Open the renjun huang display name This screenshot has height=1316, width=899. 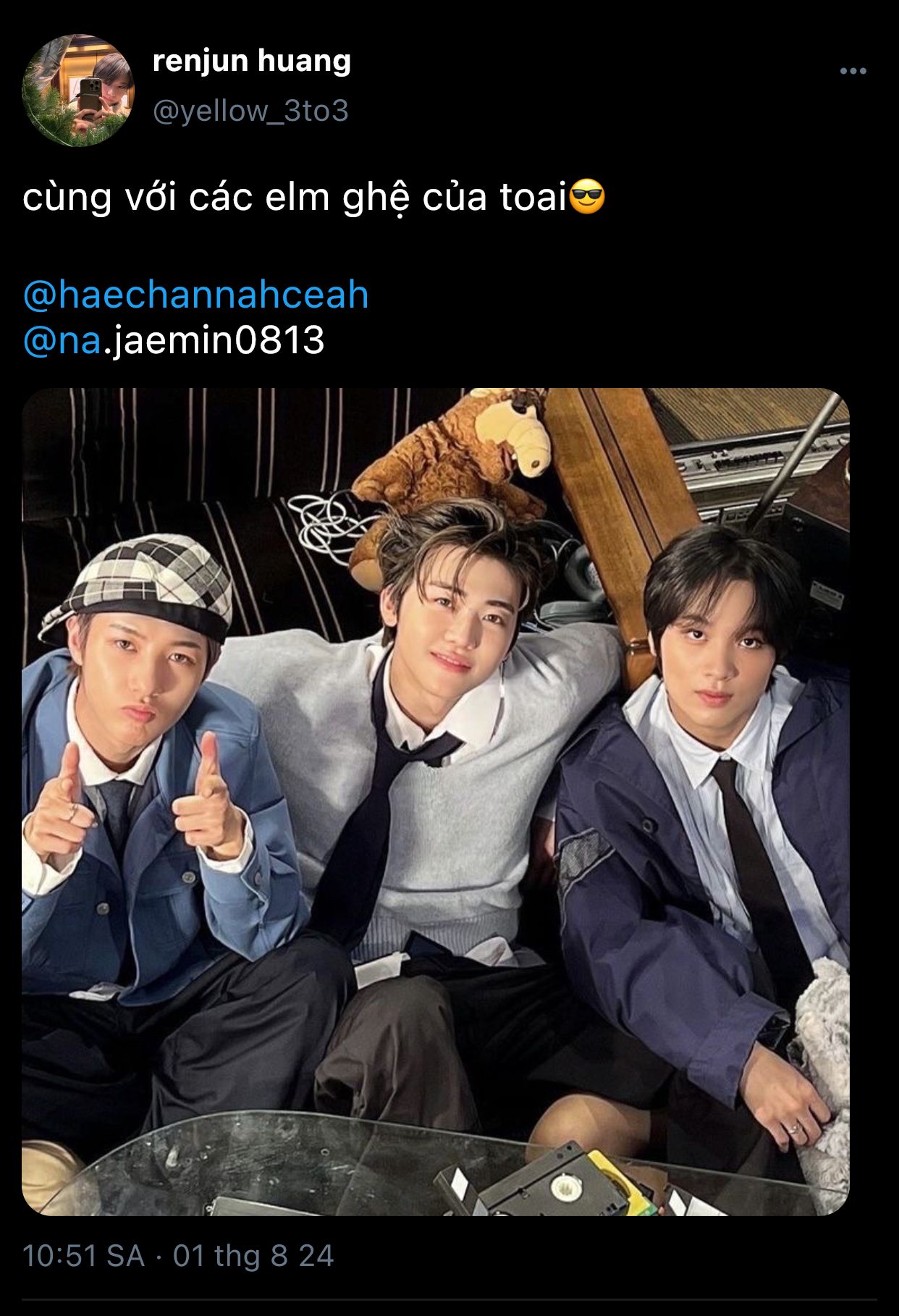pyautogui.click(x=251, y=61)
